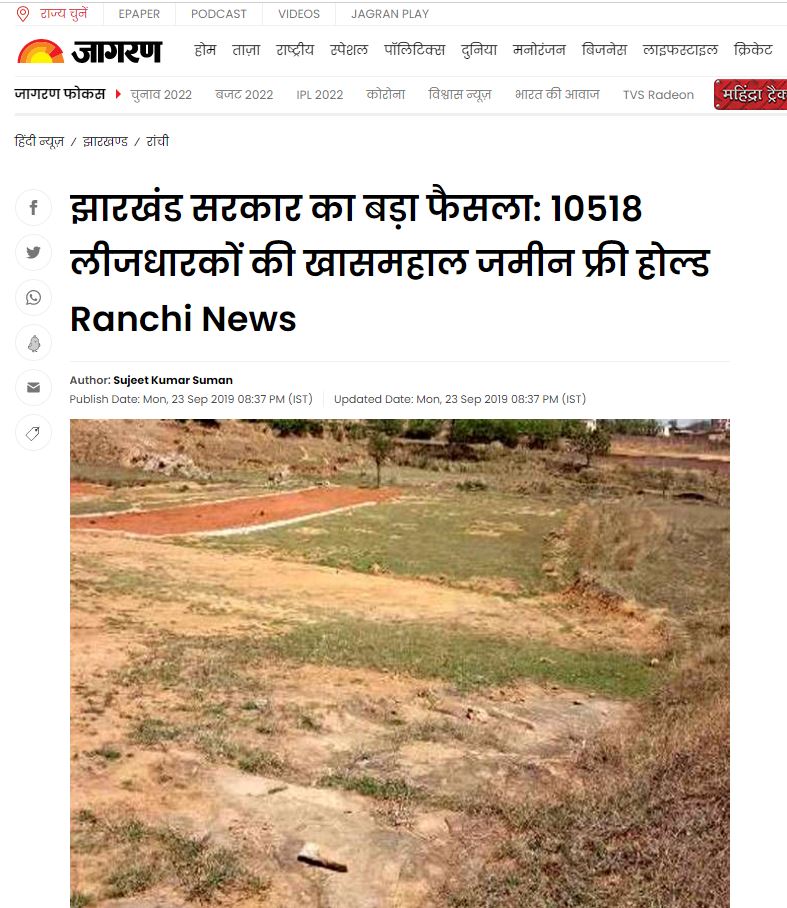Viewport: 787px width, 908px height.
Task: Switch to the होम tab
Action: [204, 49]
